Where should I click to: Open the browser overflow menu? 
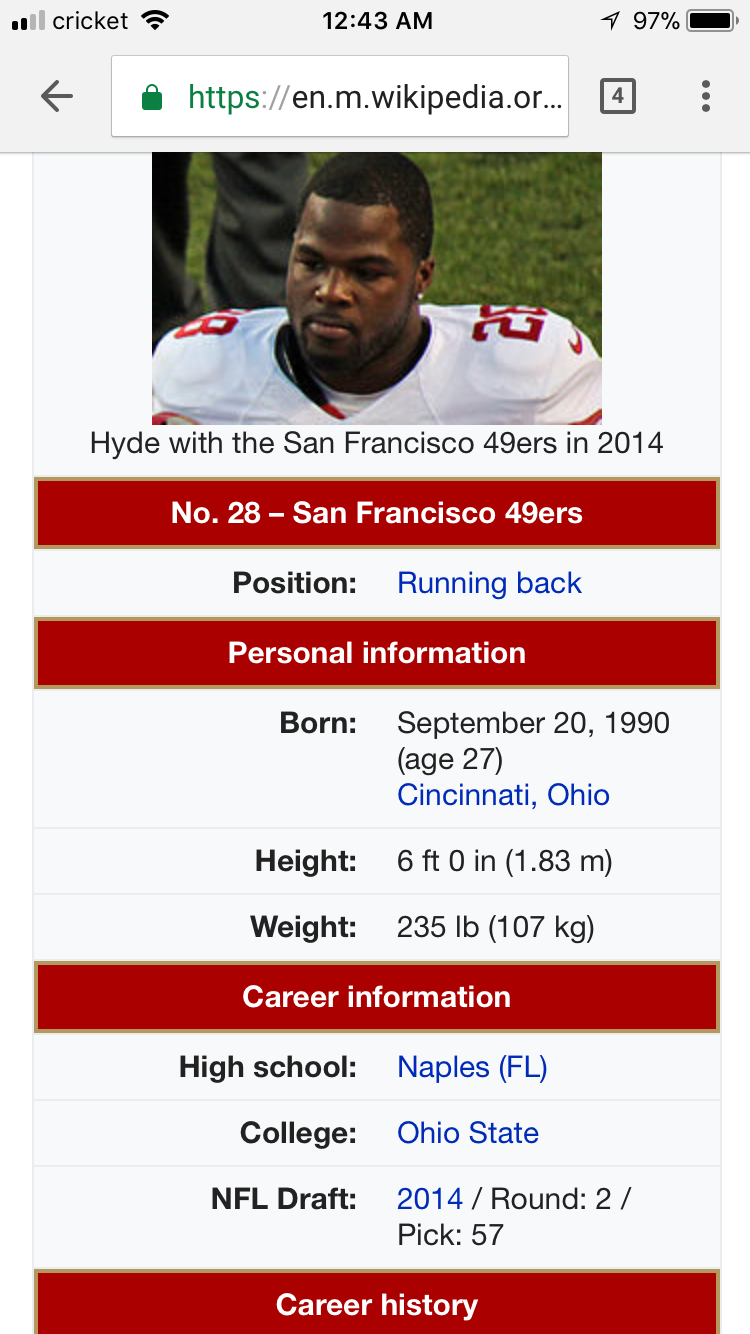click(706, 96)
